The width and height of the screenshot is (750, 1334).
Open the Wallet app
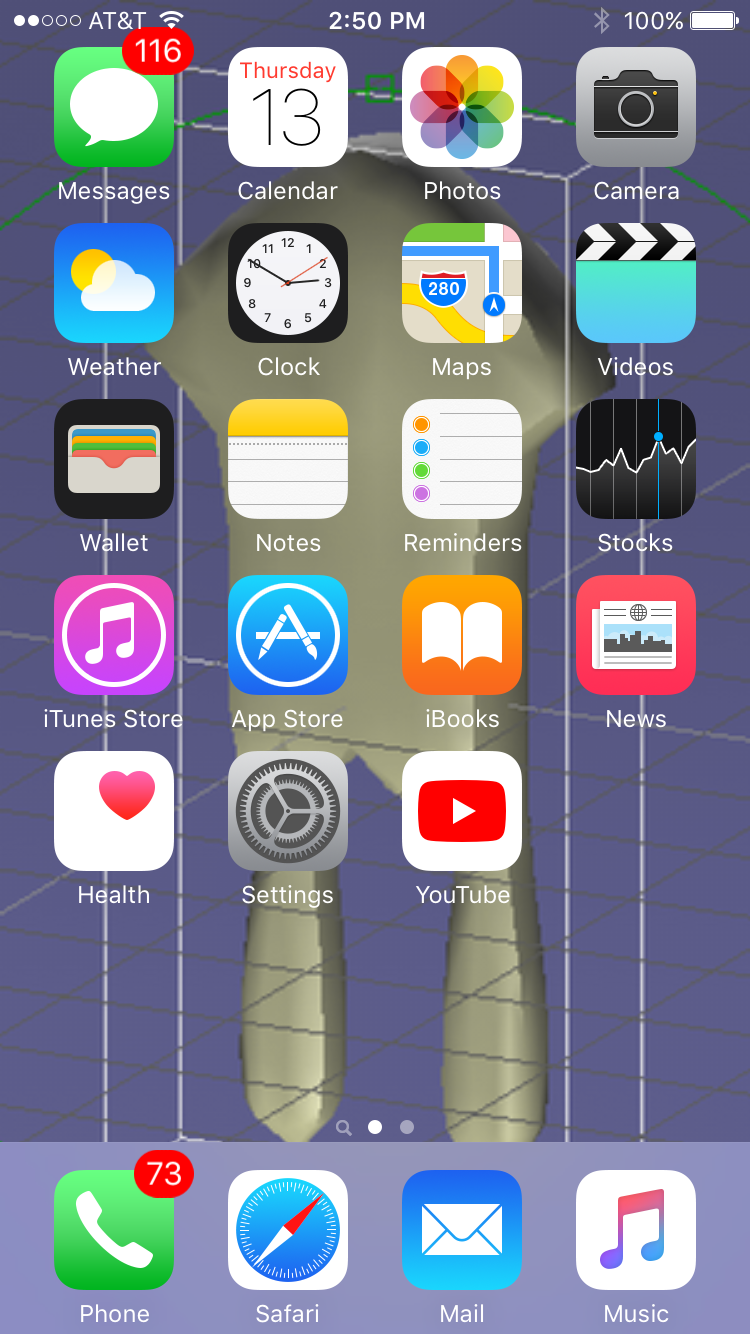[x=114, y=459]
